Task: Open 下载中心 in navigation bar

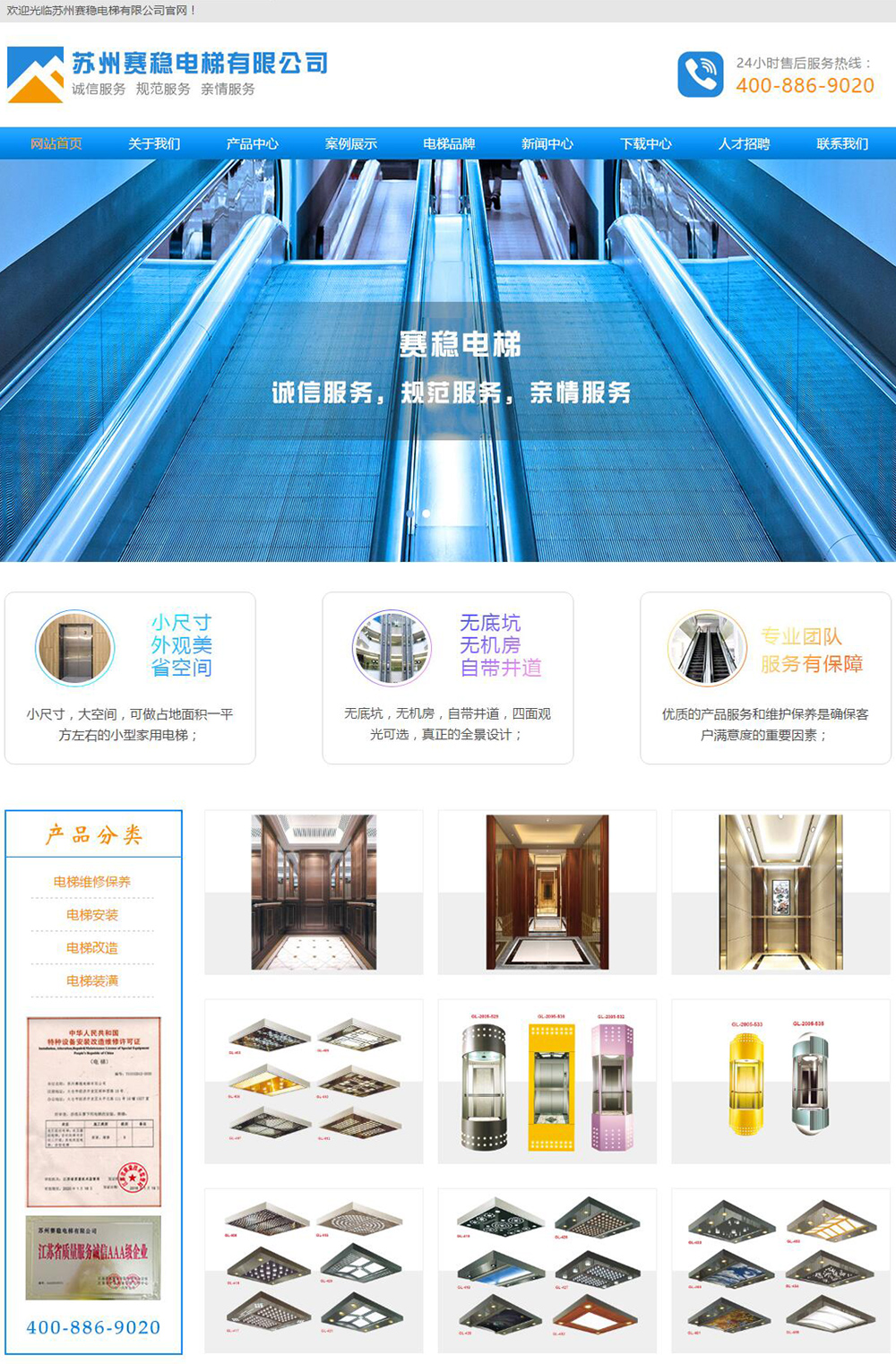Action: tap(646, 143)
